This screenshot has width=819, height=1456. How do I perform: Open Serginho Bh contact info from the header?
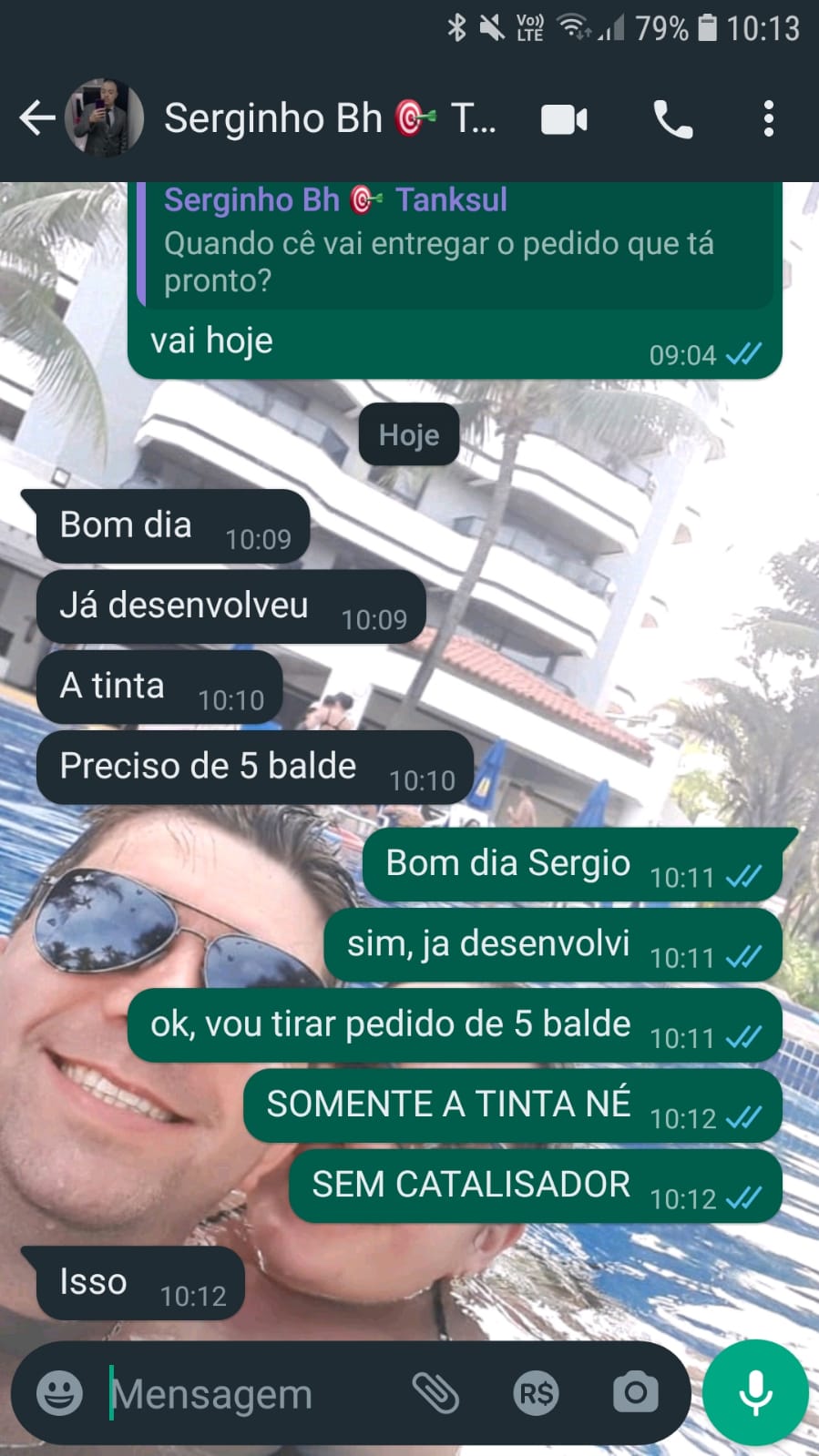(328, 118)
